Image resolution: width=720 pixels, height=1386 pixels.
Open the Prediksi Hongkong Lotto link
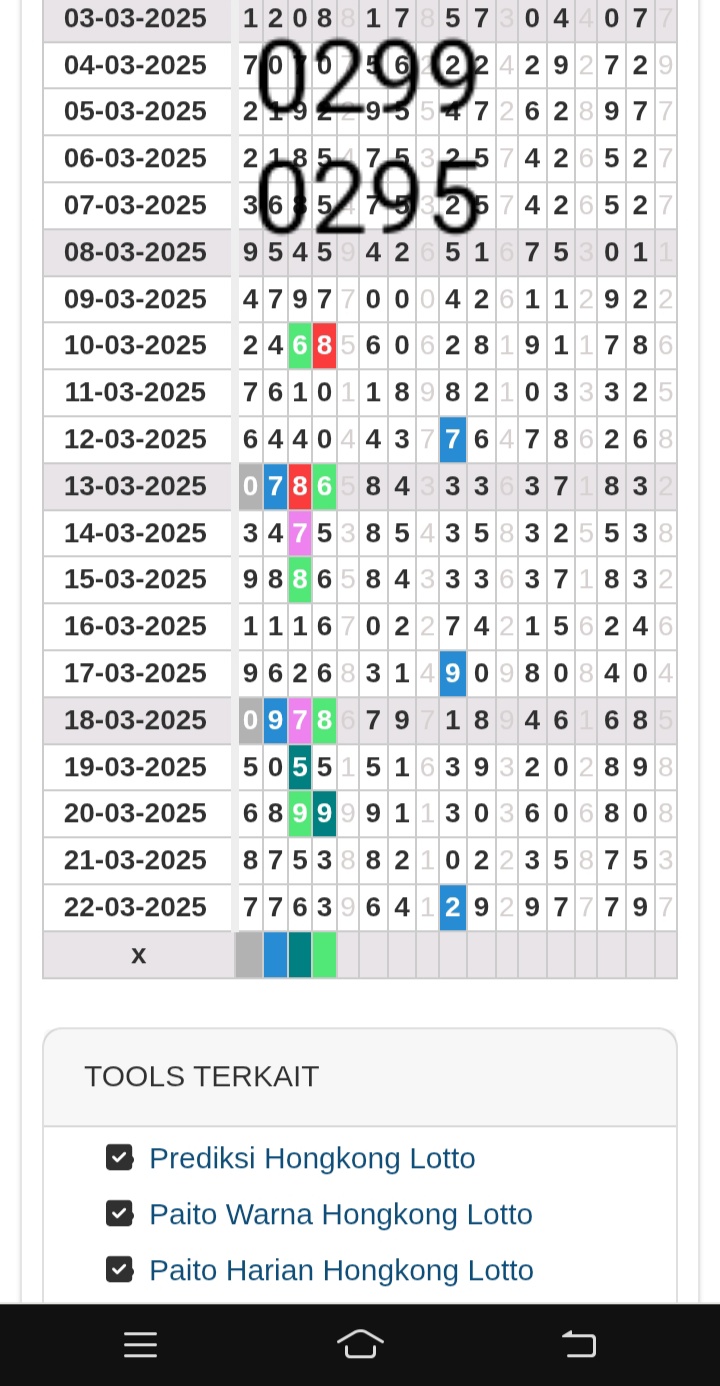(x=312, y=1158)
